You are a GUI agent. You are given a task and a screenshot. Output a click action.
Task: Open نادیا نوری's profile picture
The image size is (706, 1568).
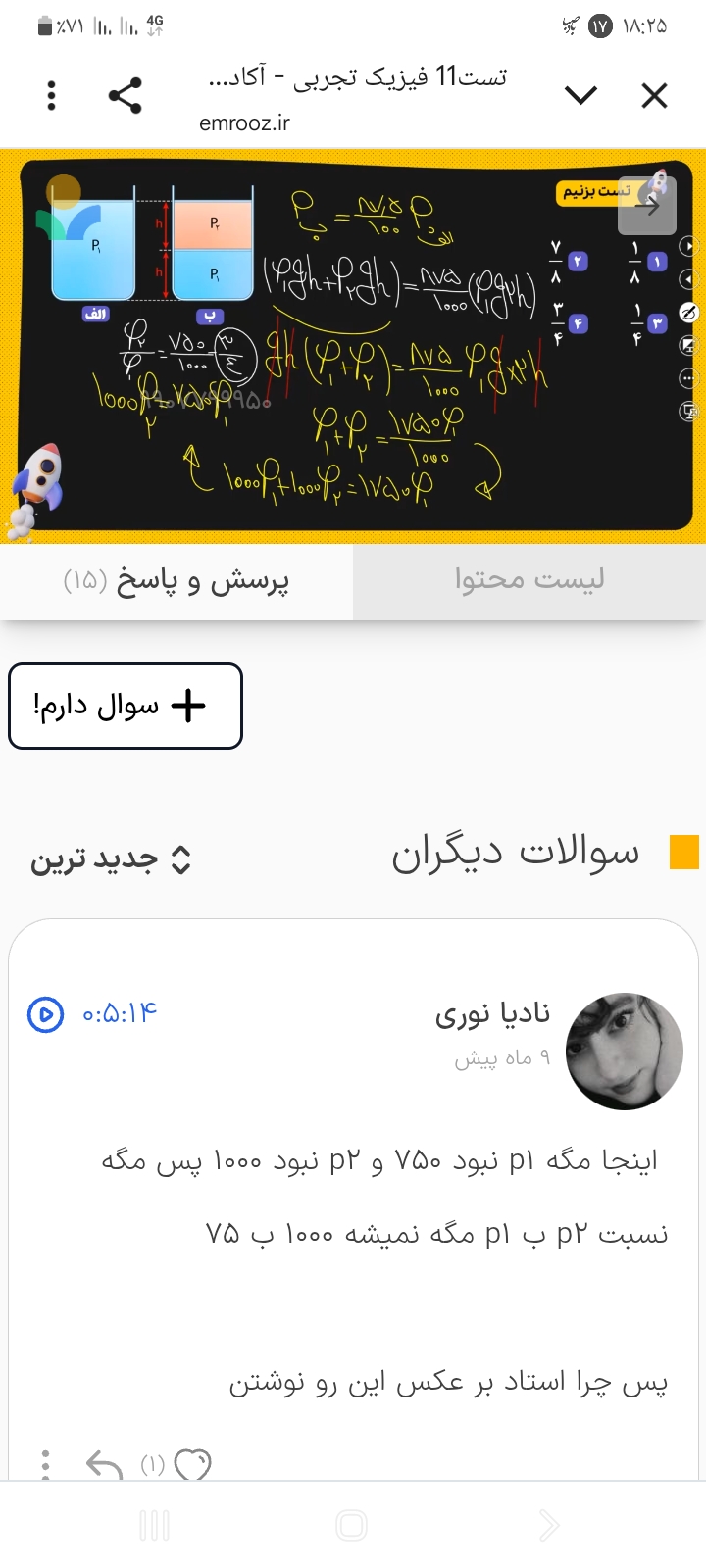625,1051
